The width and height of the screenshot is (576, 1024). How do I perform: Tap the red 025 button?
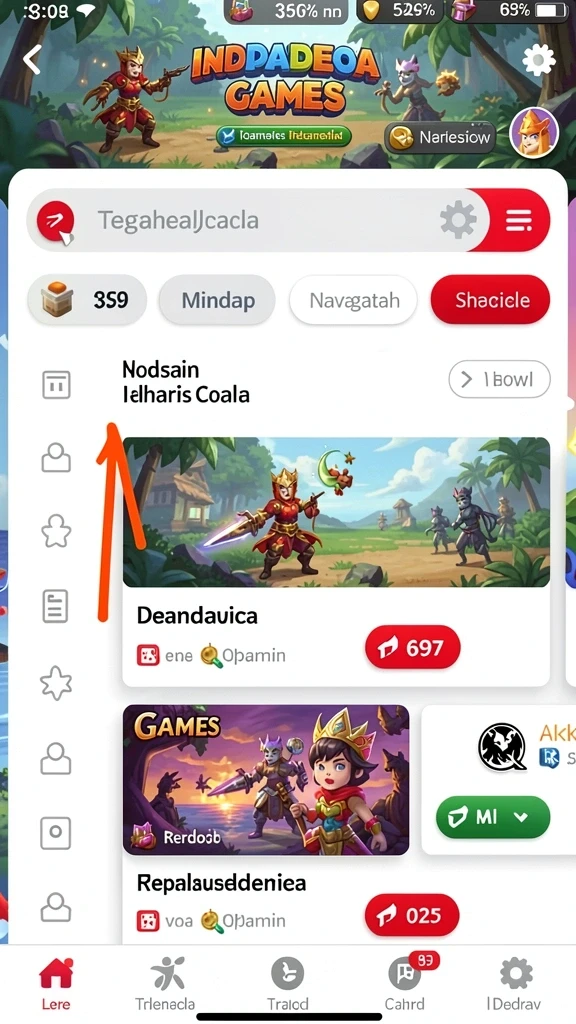[x=412, y=915]
